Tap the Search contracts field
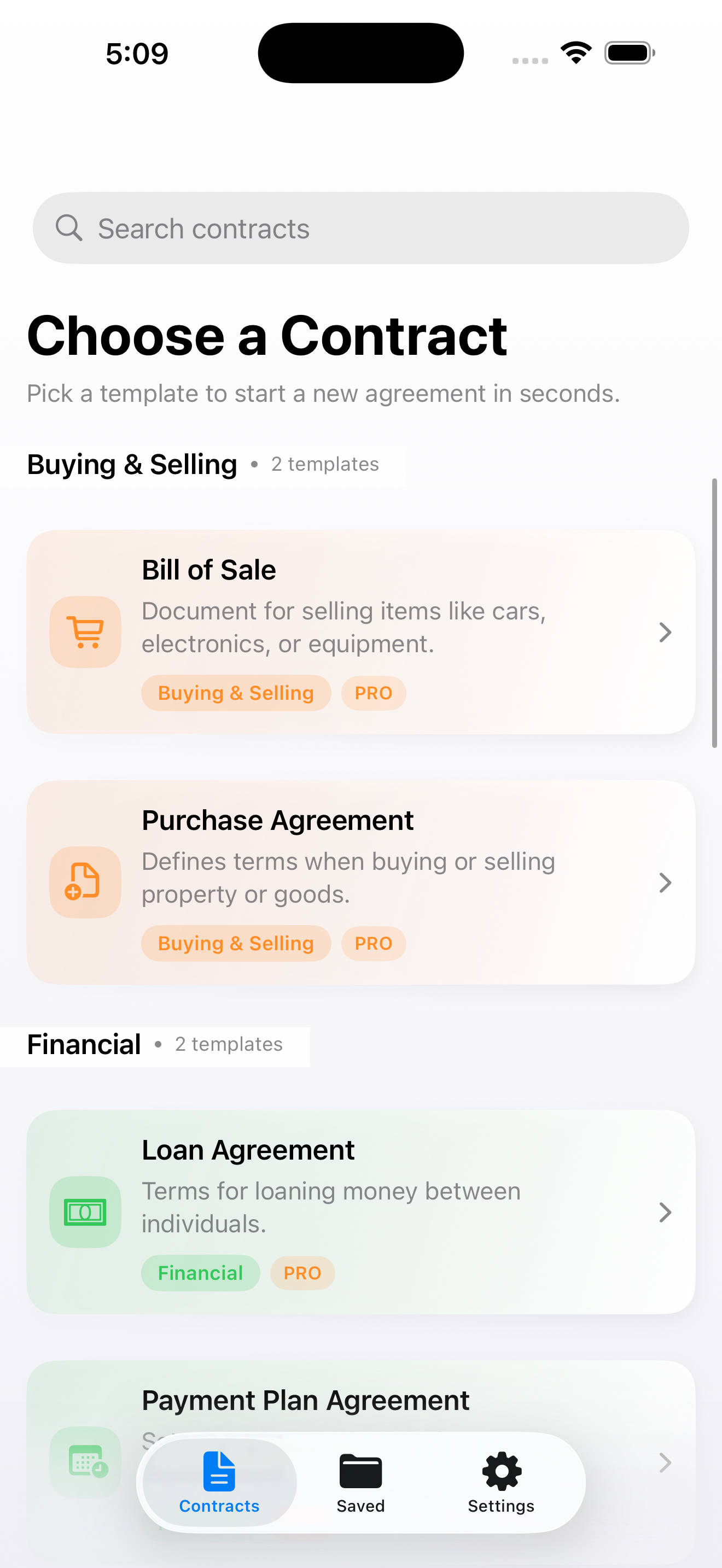This screenshot has height=1568, width=722. (360, 227)
